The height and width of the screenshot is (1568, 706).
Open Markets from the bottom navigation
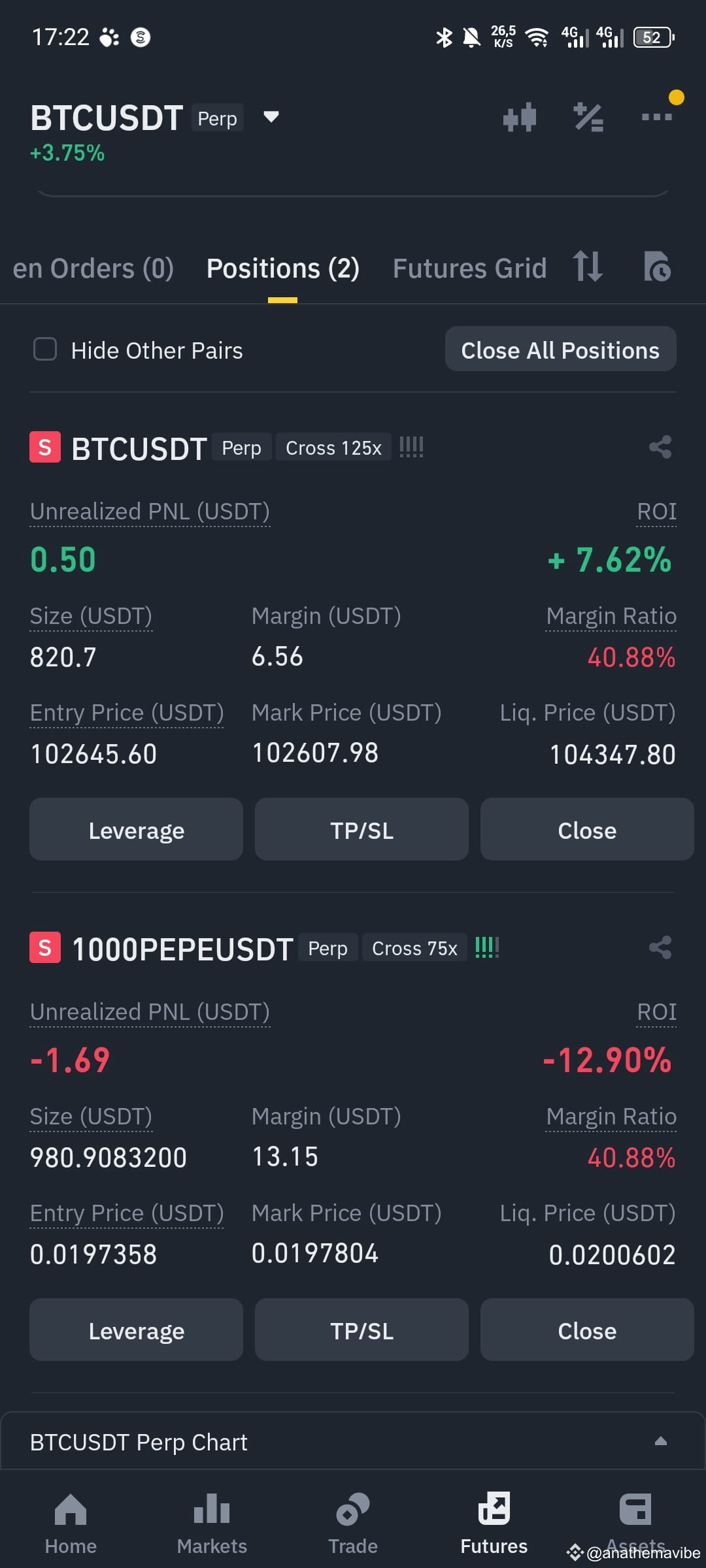tap(211, 1522)
